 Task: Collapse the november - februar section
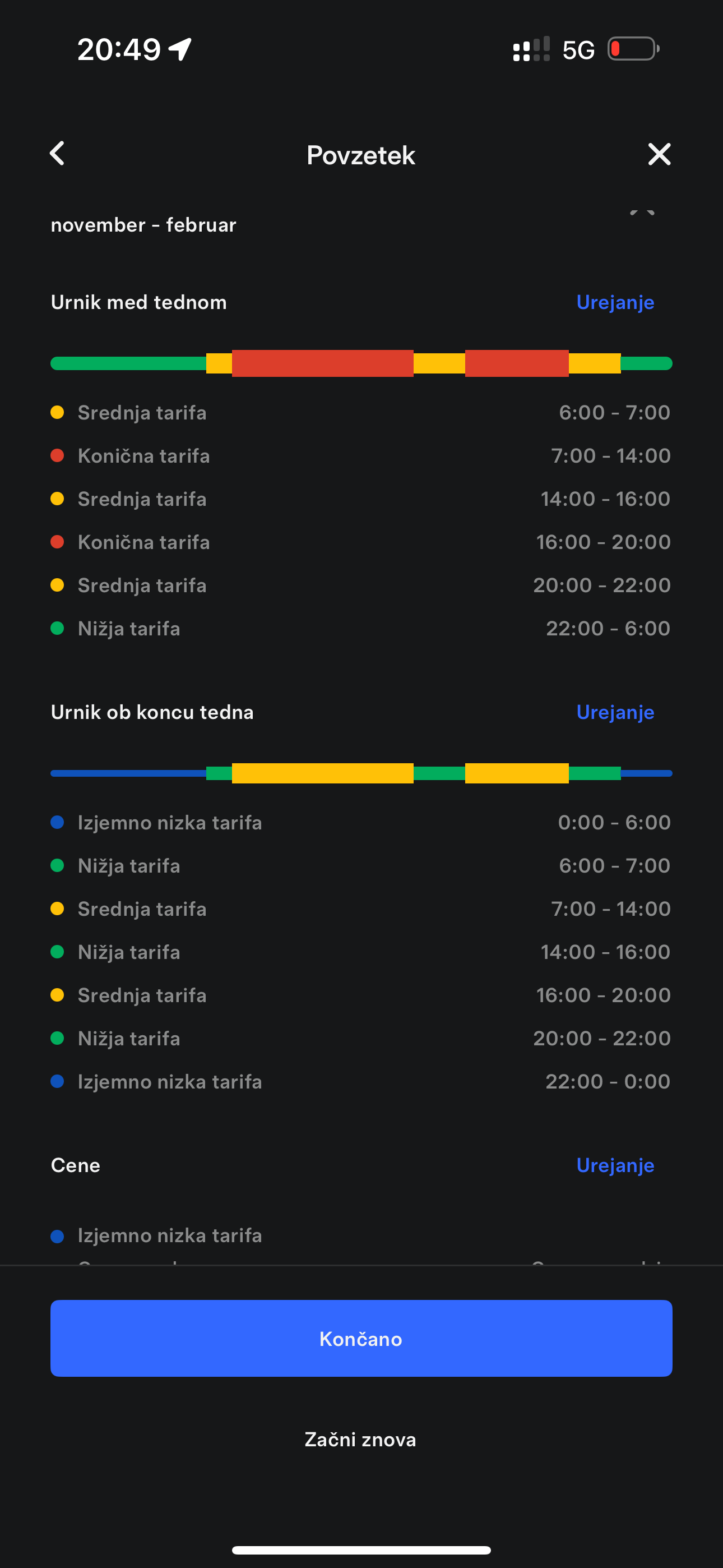tap(642, 213)
